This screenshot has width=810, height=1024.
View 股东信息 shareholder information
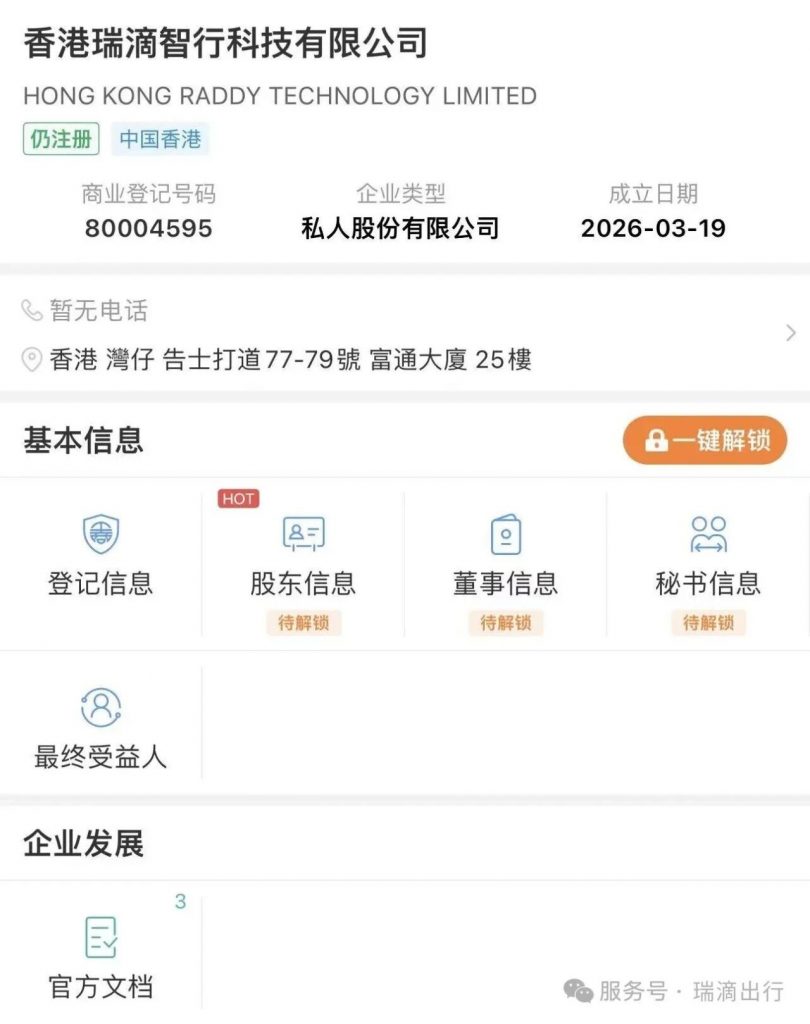point(303,560)
